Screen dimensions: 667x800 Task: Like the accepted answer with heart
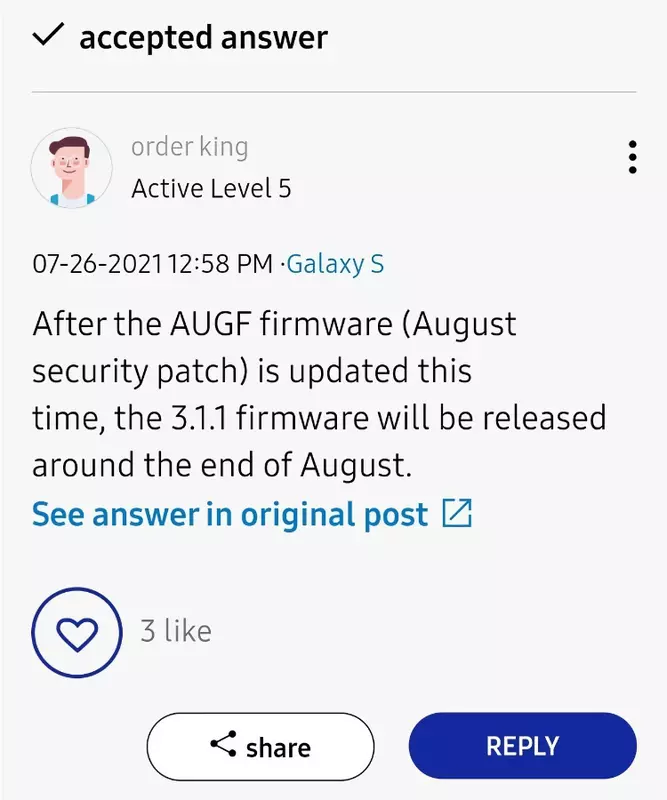pos(76,631)
